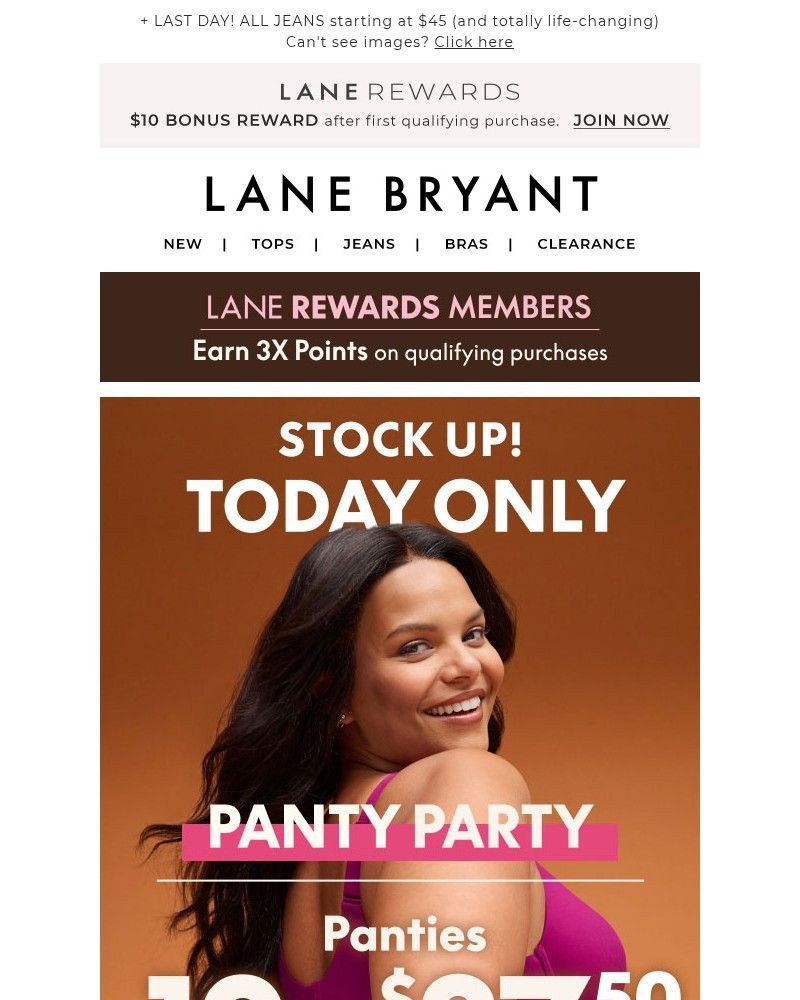
Task: Open the TOPS category
Action: [x=272, y=243]
